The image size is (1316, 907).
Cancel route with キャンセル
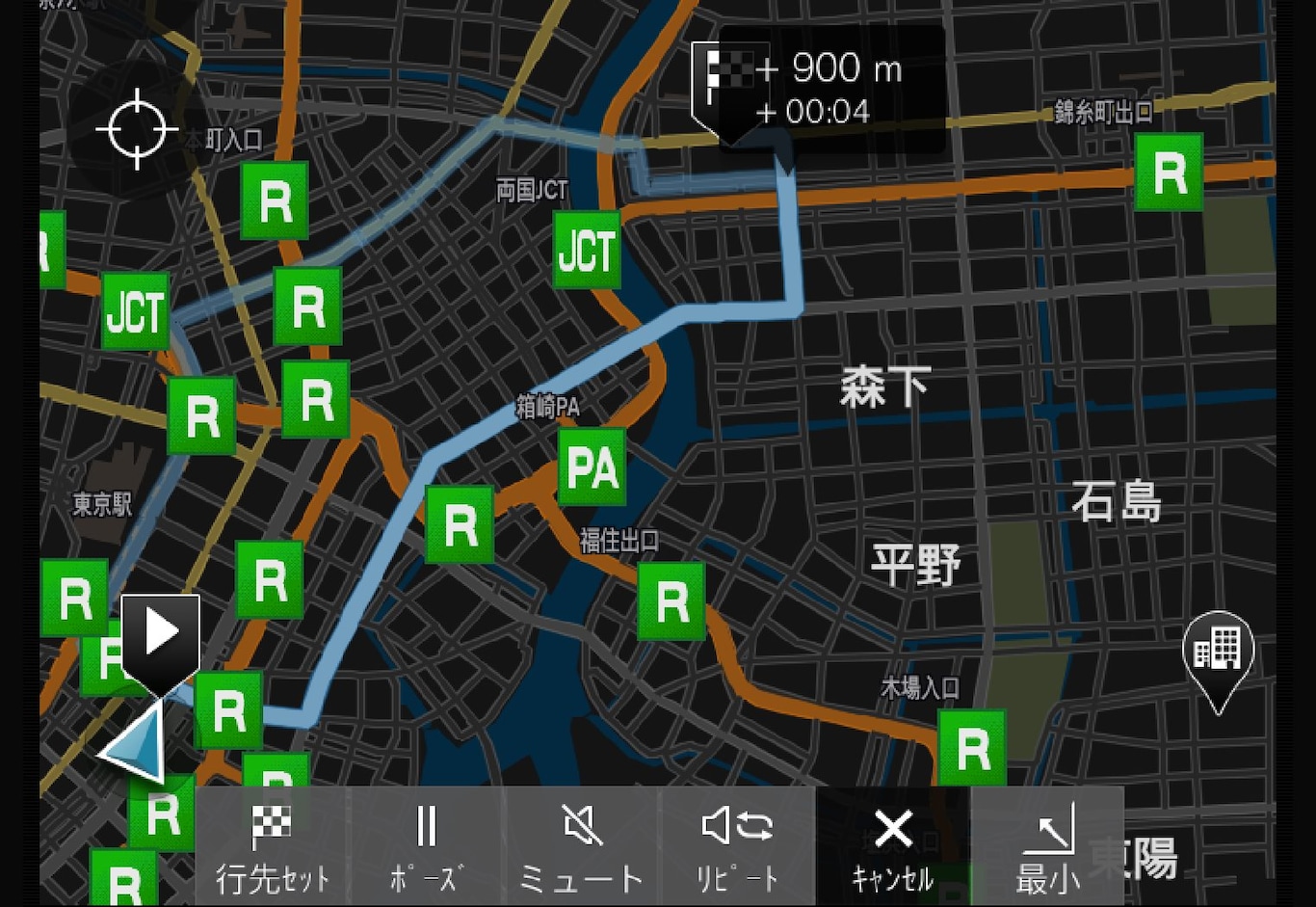893,847
